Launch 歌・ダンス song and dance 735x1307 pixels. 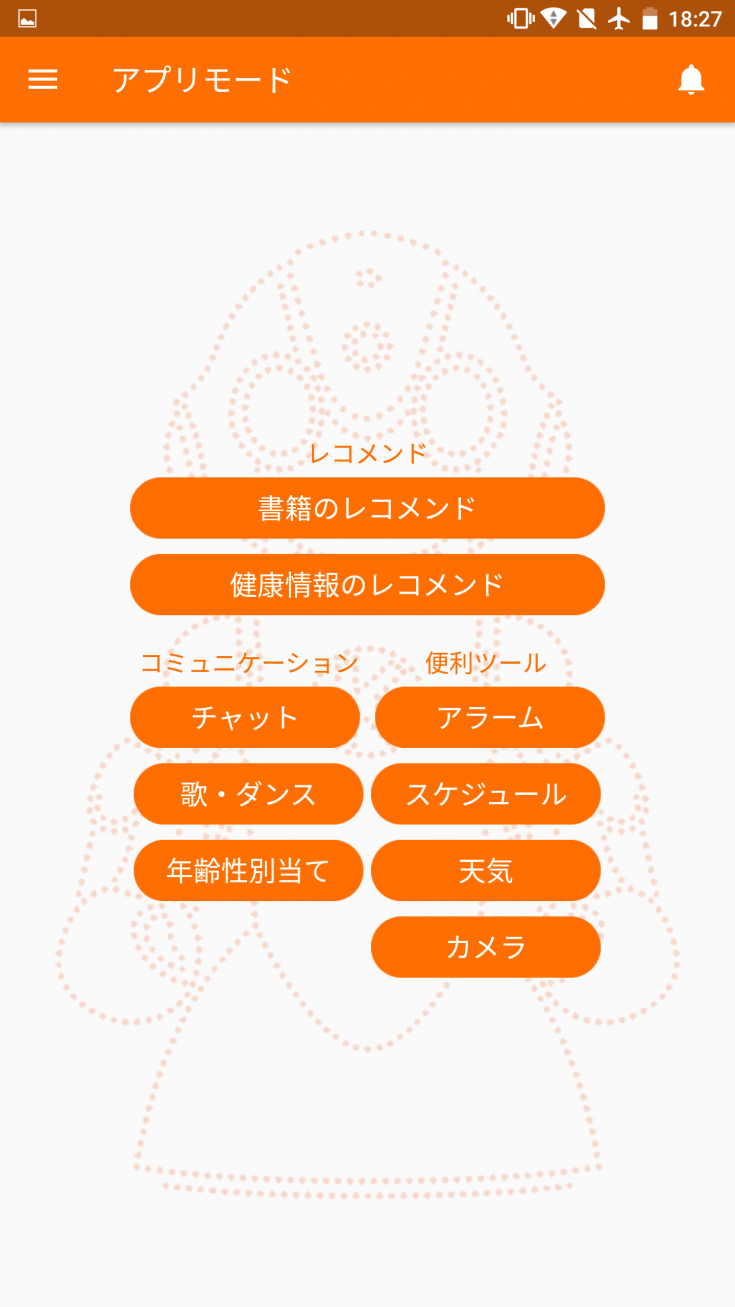pos(248,794)
